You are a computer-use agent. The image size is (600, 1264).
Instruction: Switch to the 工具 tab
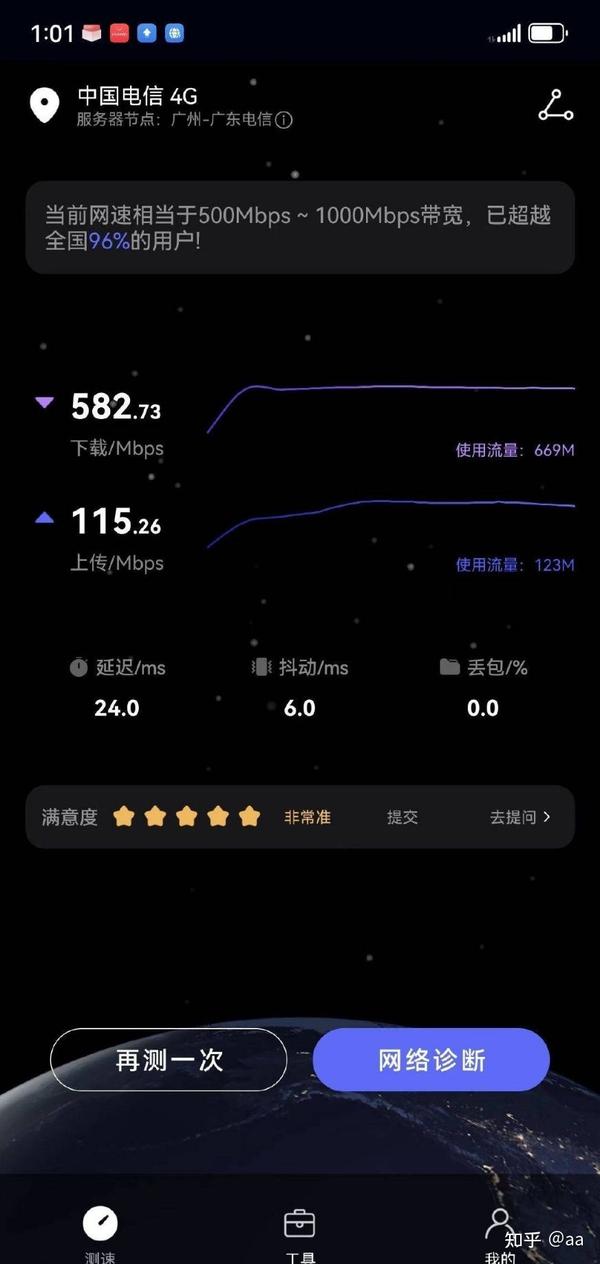pyautogui.click(x=300, y=1236)
